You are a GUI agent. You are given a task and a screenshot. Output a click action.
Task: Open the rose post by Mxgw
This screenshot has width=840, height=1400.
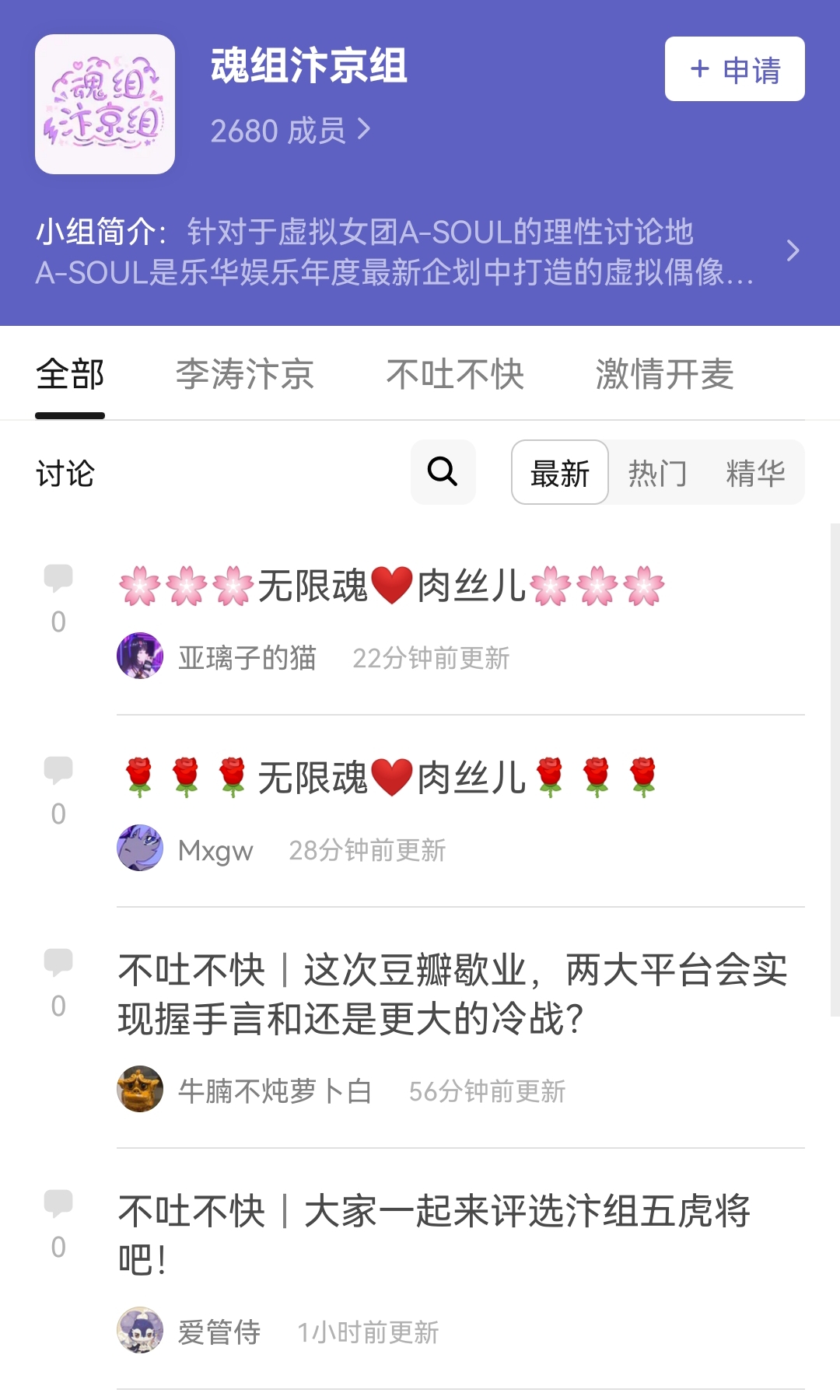(391, 779)
